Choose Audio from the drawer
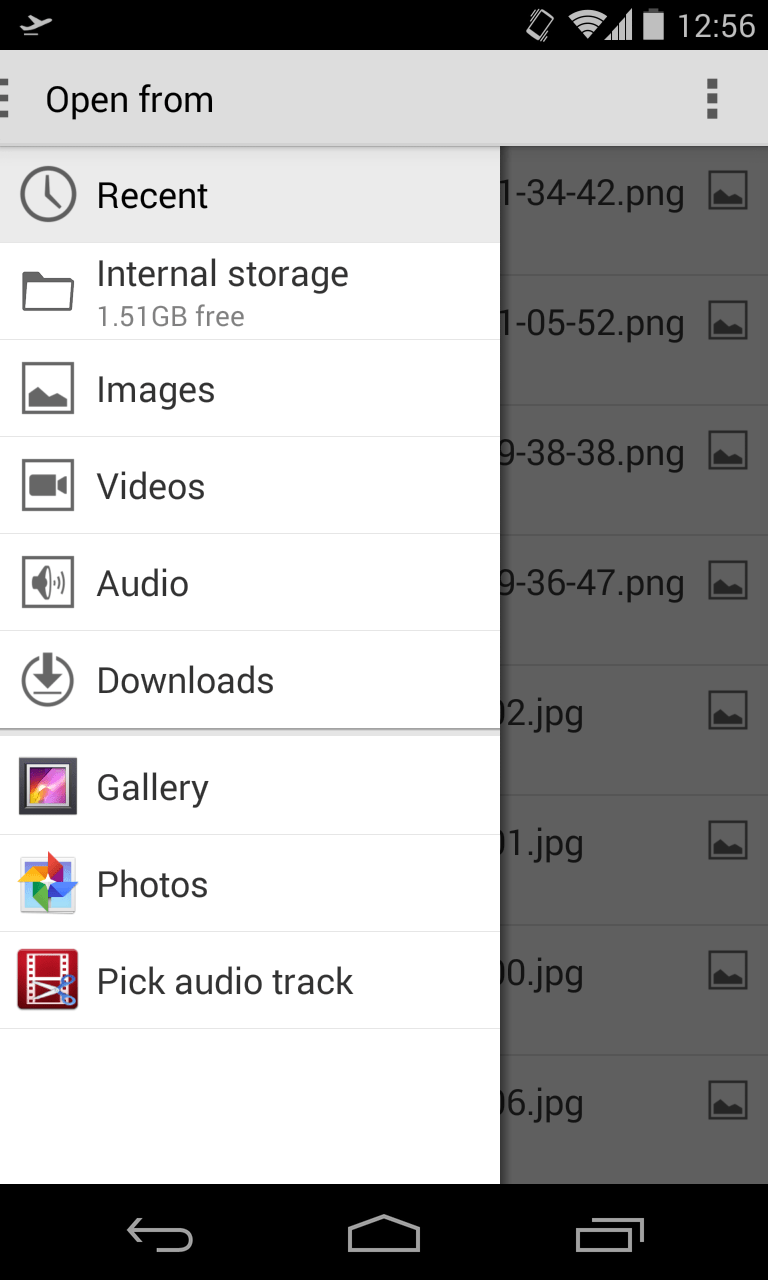 [x=250, y=583]
